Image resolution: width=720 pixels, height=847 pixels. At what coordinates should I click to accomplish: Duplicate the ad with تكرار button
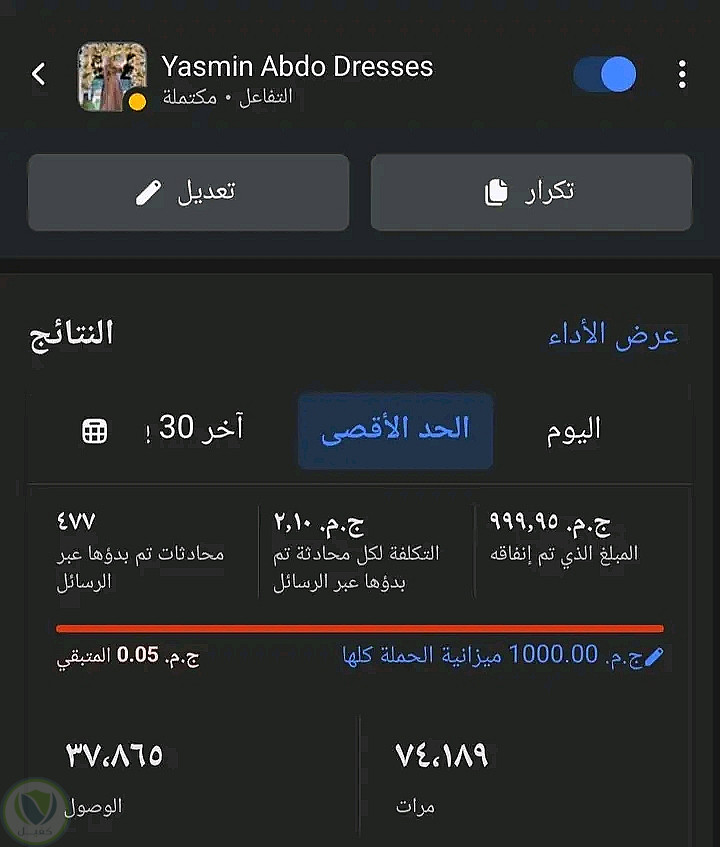point(531,192)
